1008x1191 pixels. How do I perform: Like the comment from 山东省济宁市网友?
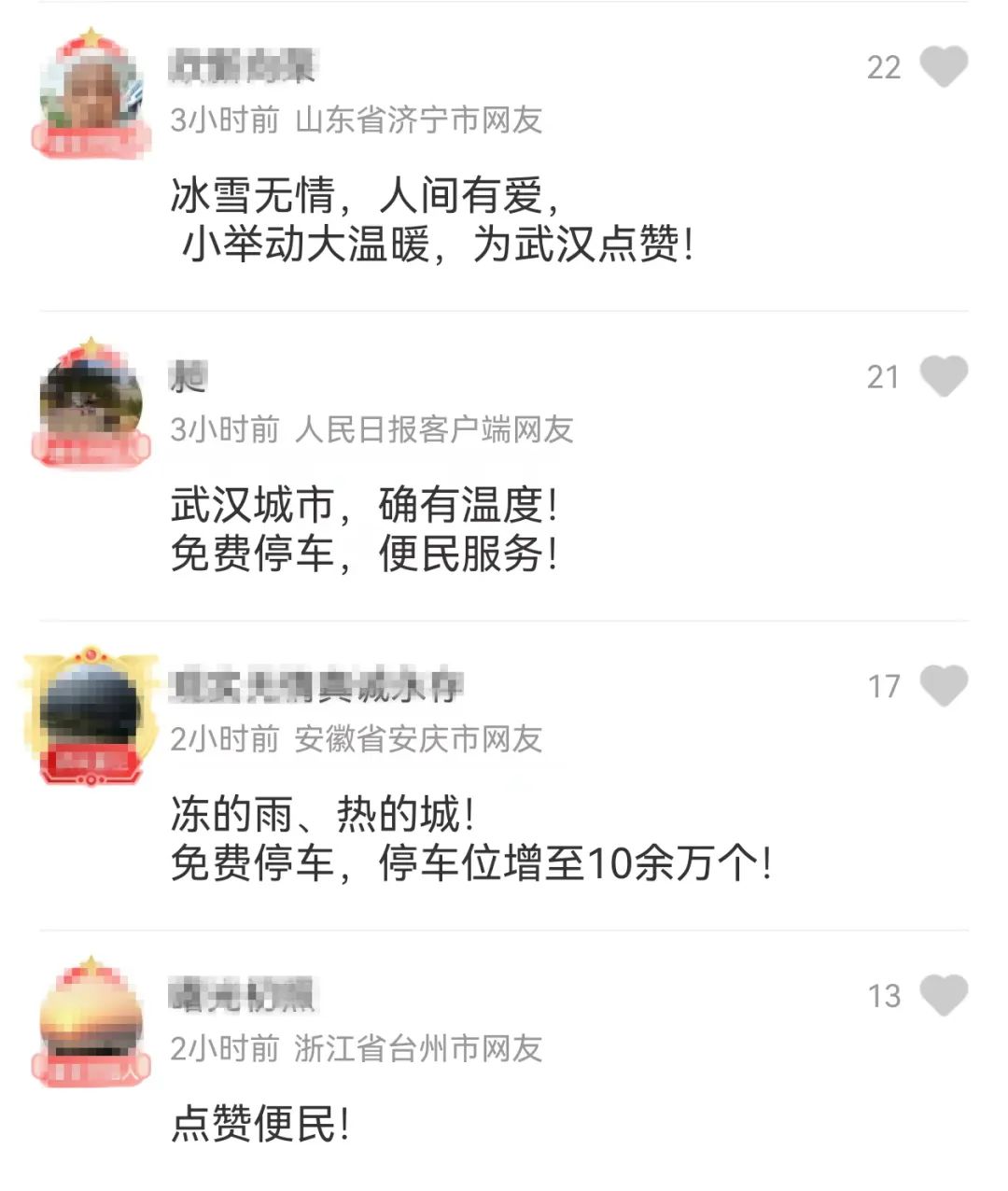[944, 66]
